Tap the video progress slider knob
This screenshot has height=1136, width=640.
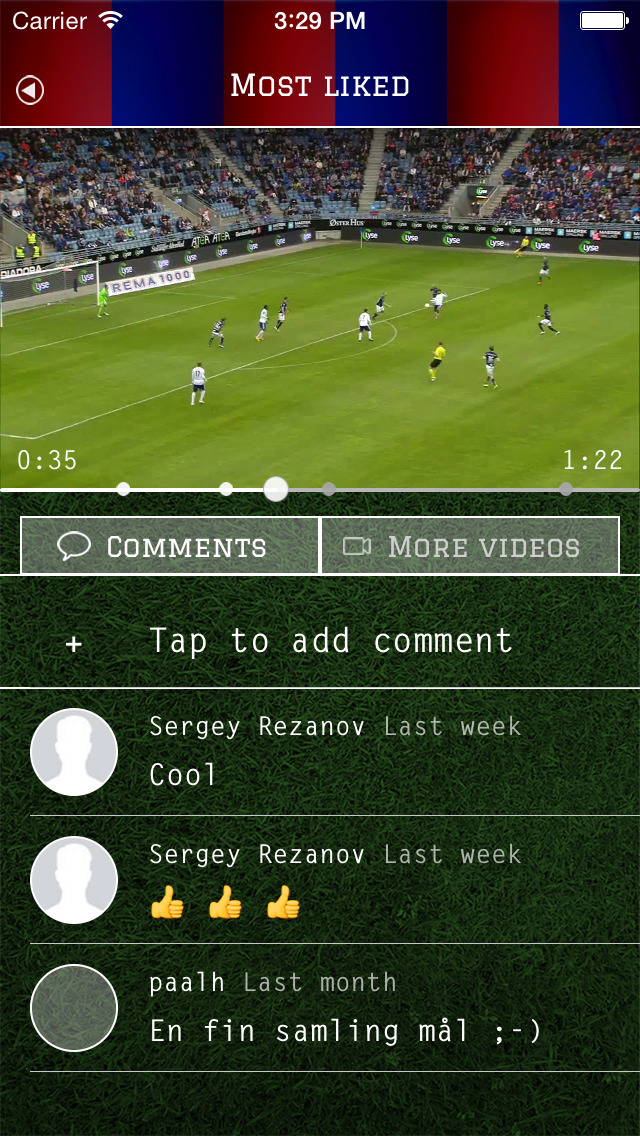(275, 489)
